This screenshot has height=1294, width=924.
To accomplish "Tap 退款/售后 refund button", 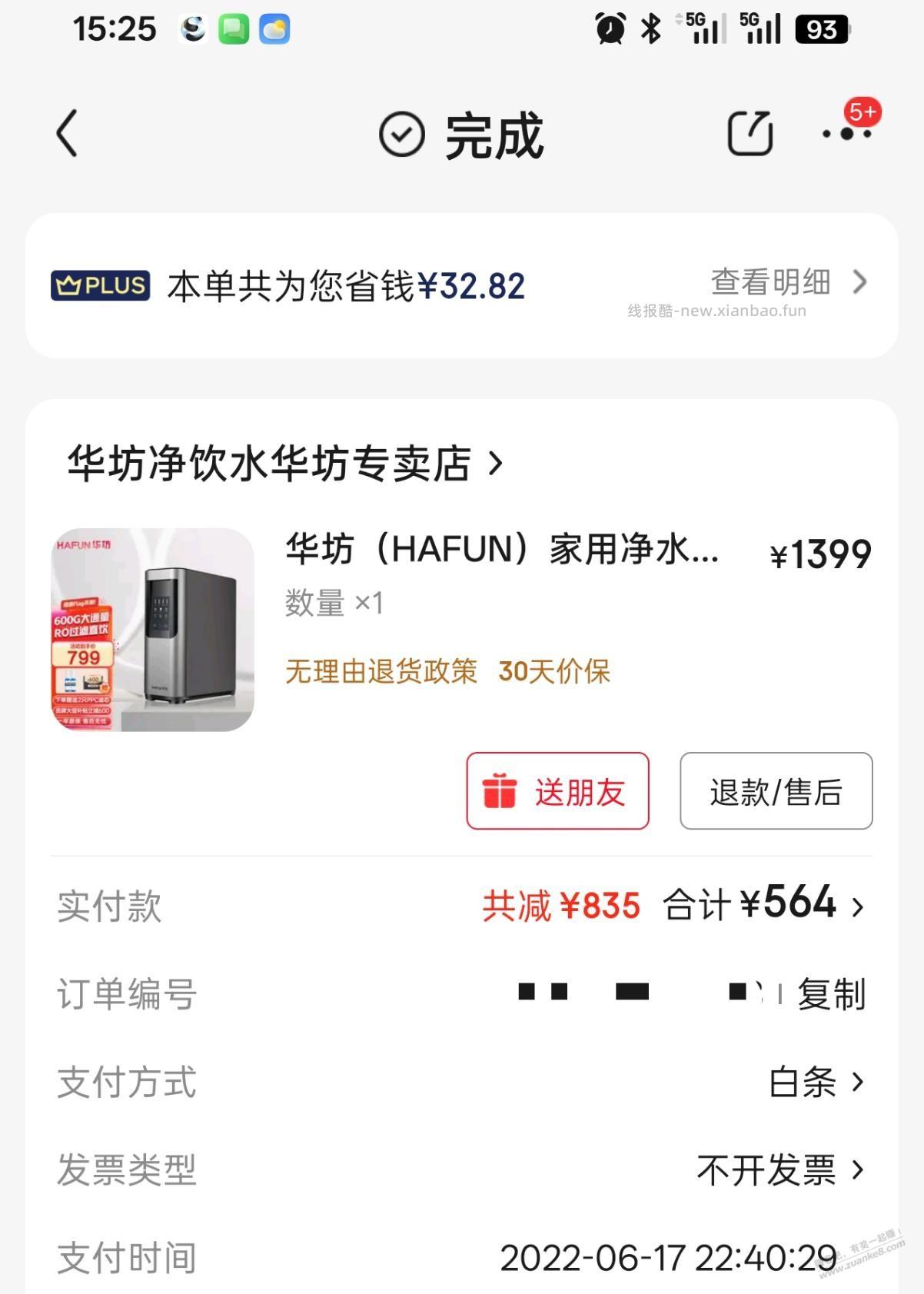I will click(774, 790).
